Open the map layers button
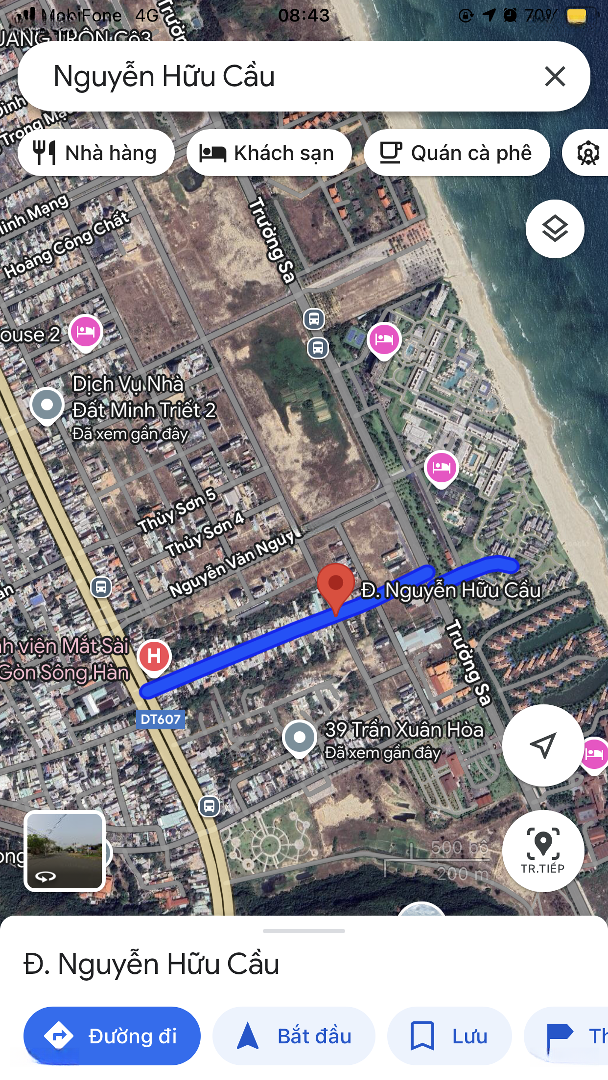Image resolution: width=608 pixels, height=1080 pixels. 555,229
